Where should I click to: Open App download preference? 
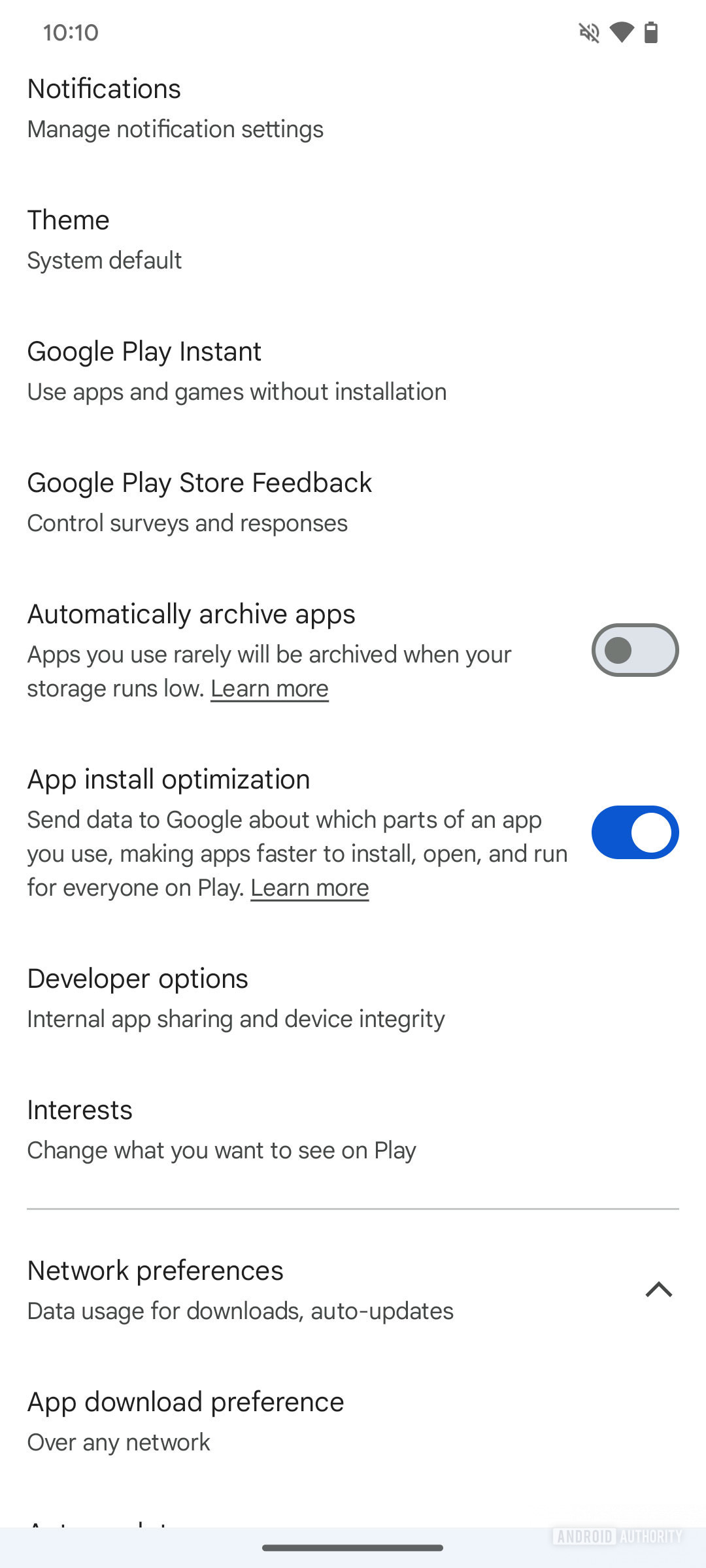coord(353,1422)
